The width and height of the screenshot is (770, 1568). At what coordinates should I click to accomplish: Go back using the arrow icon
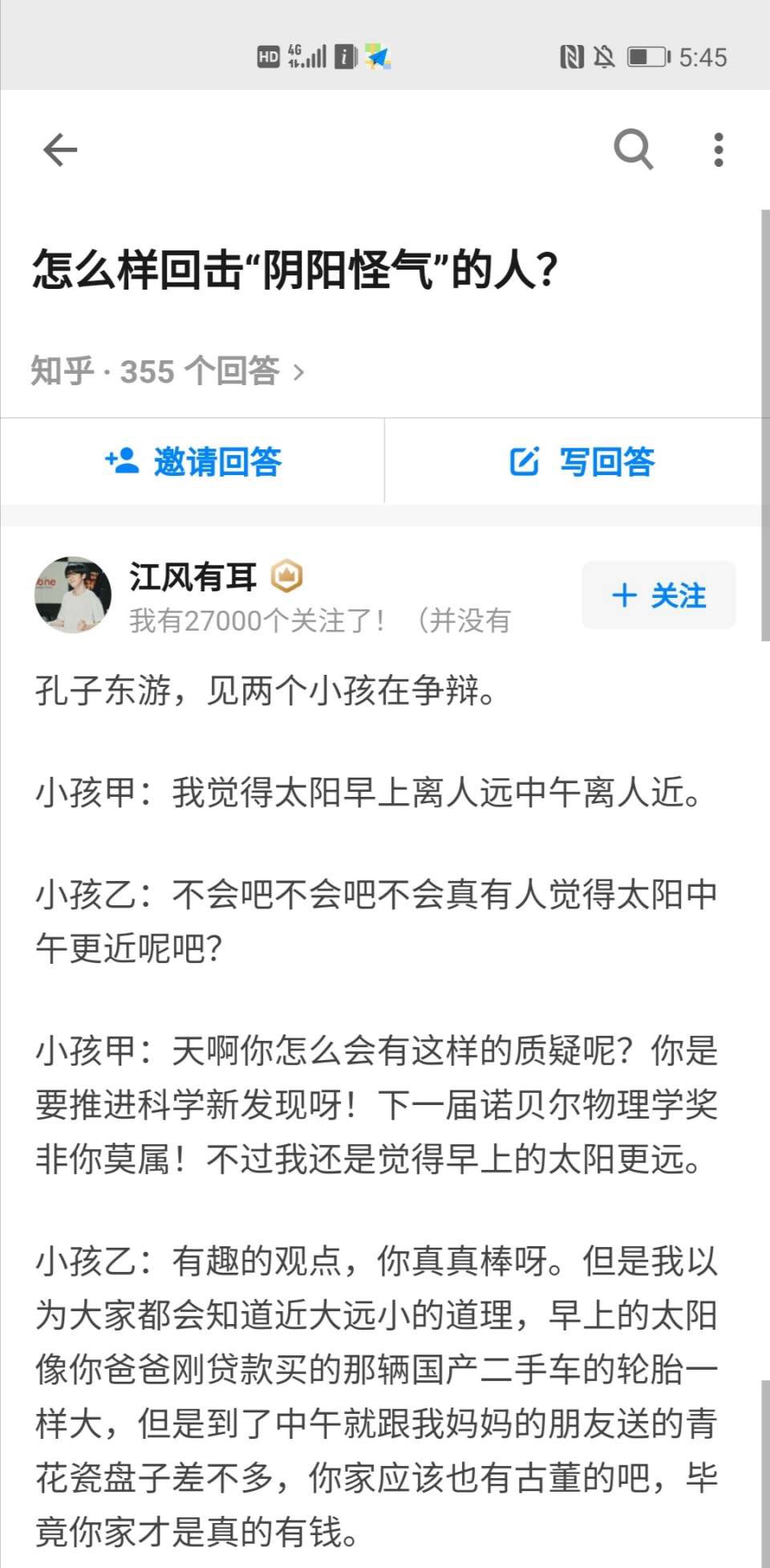[60, 150]
